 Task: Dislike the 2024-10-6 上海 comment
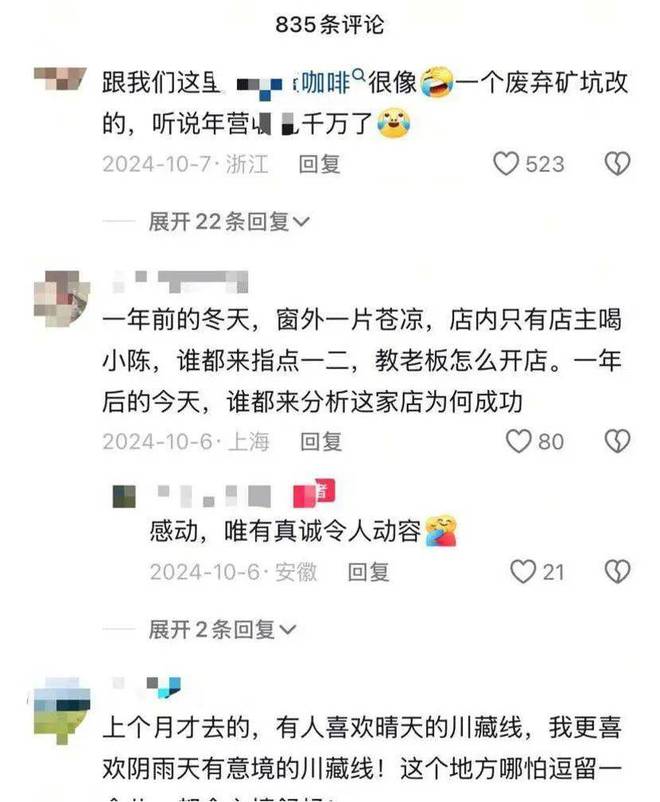click(618, 440)
